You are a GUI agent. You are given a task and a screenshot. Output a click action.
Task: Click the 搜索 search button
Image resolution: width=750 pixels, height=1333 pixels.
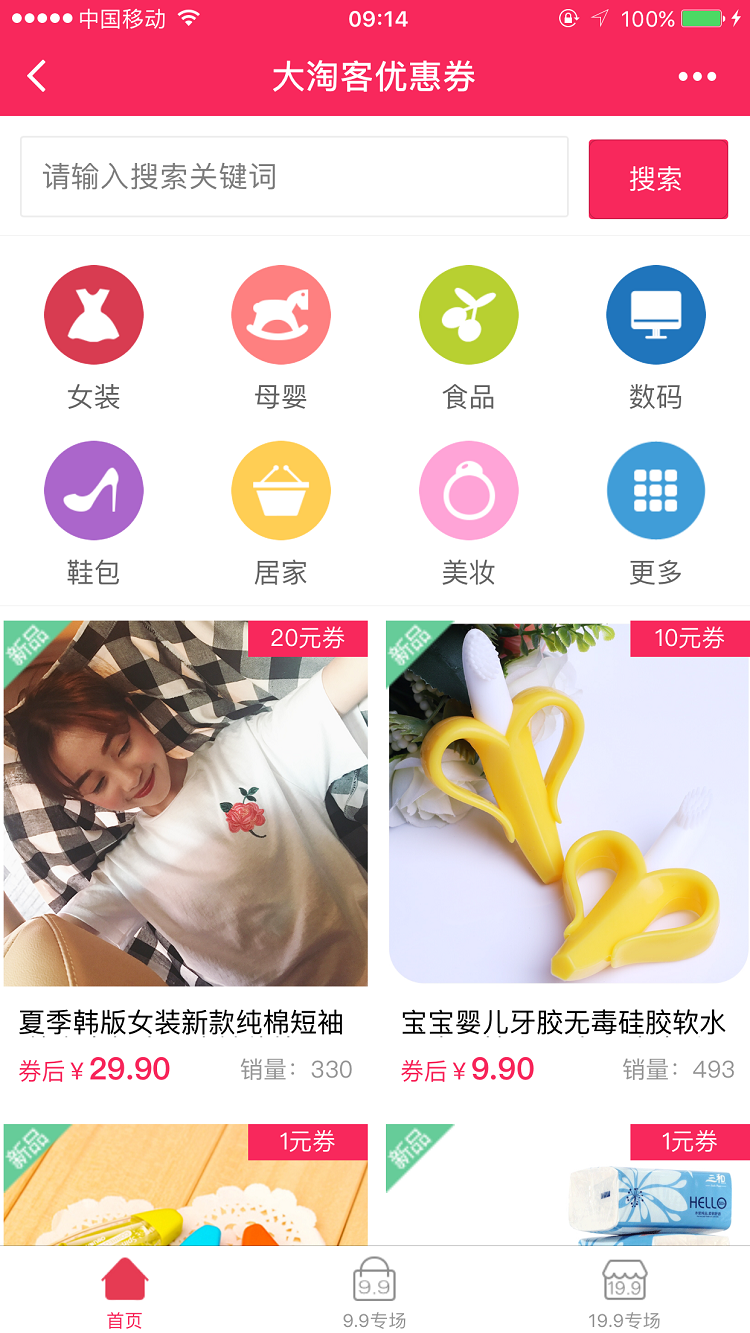(x=658, y=179)
